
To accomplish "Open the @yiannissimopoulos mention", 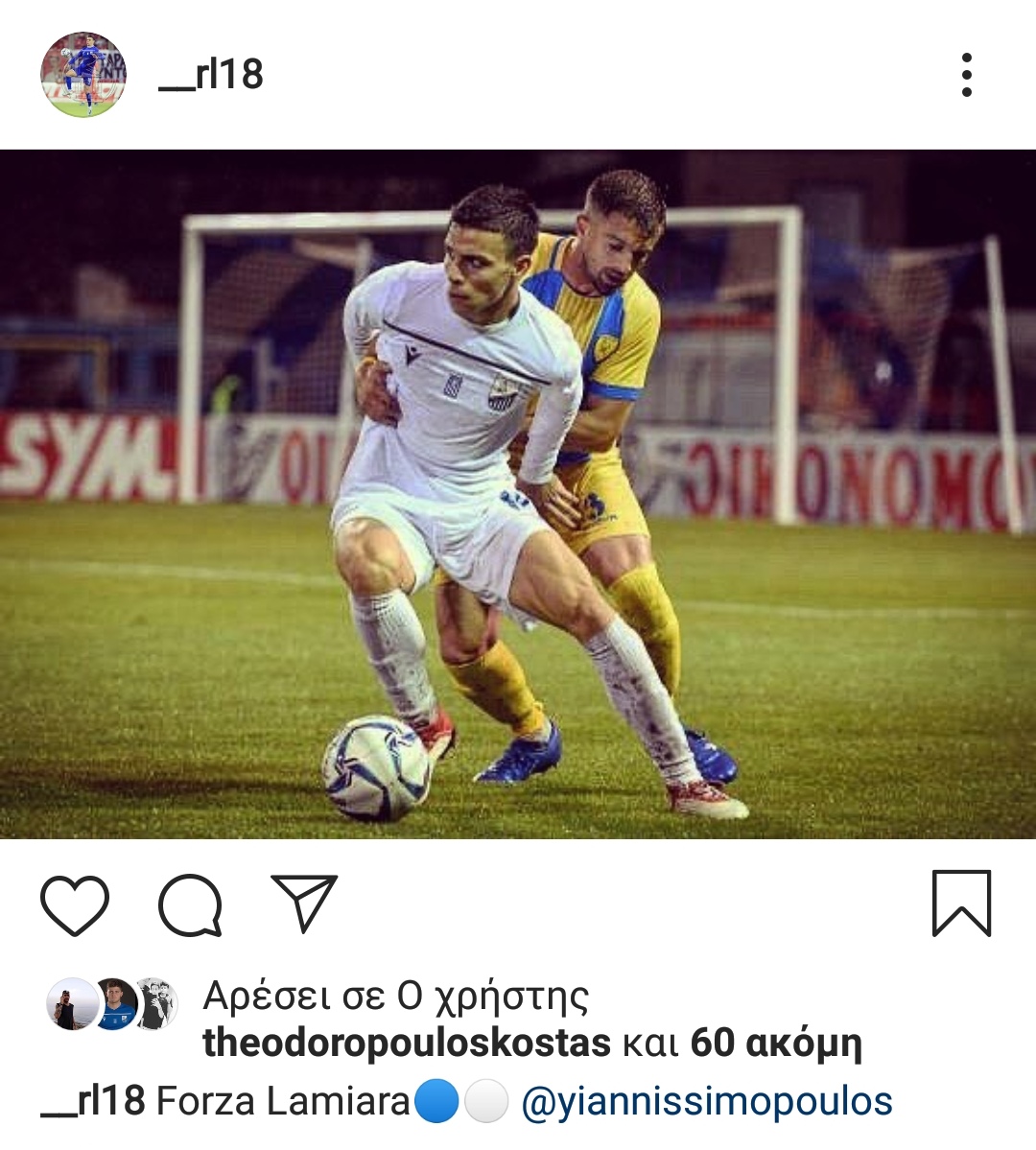I will click(x=706, y=1101).
